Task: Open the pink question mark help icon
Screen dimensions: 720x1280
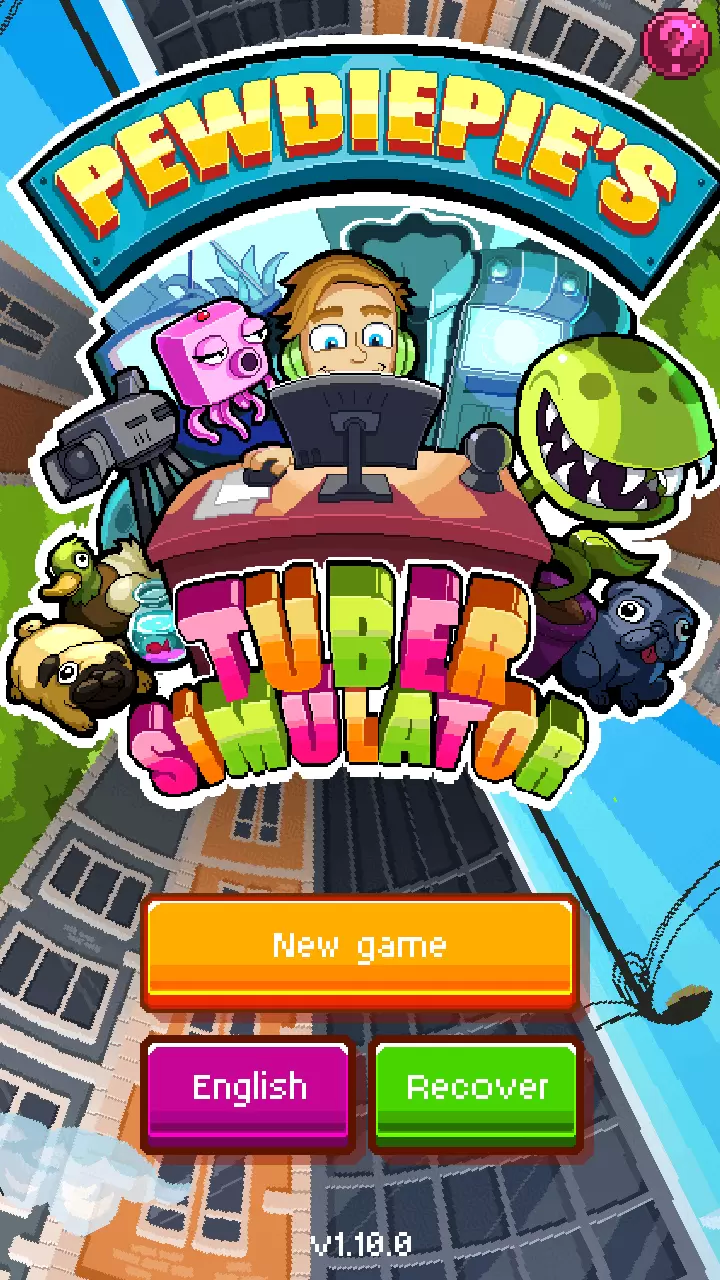Action: 676,41
